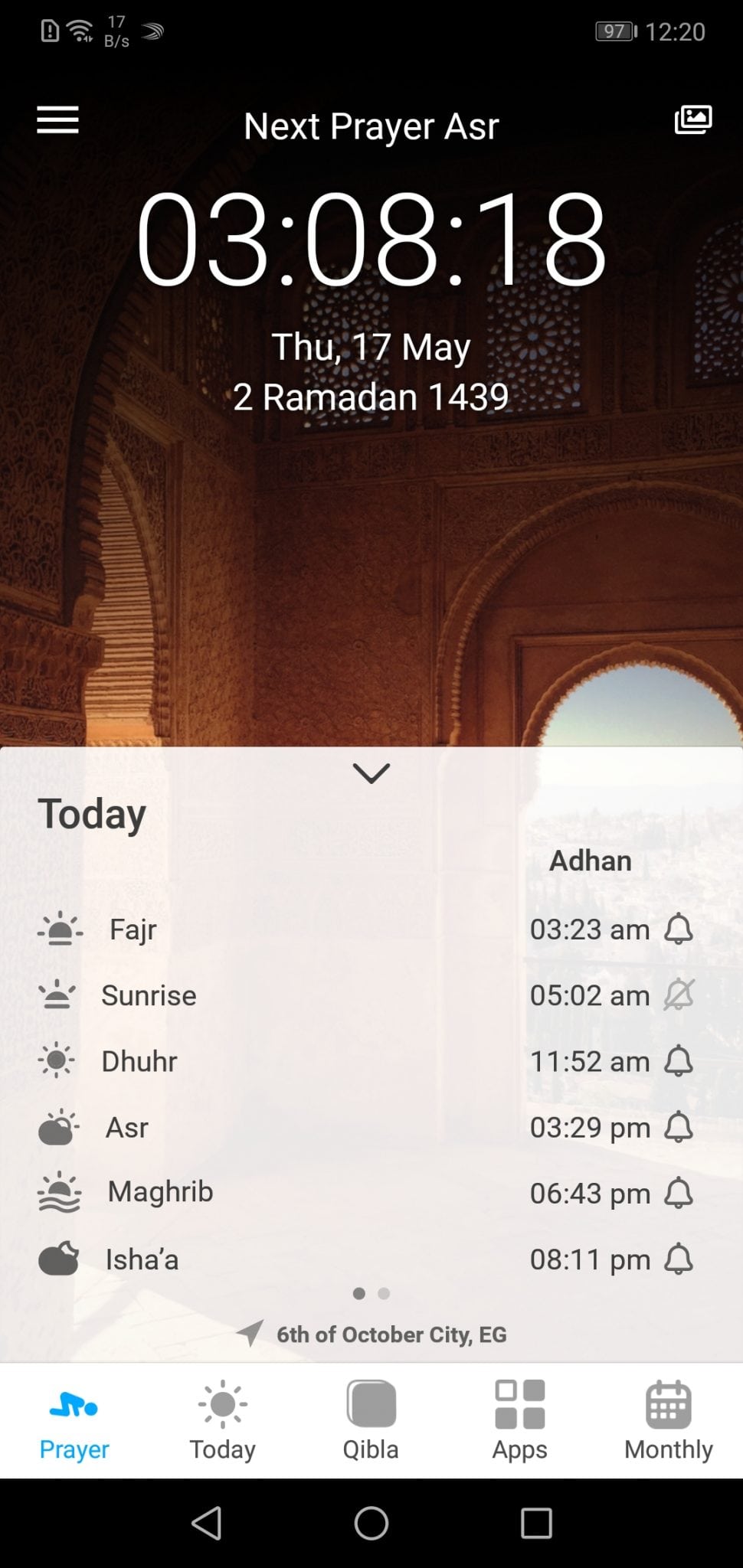Open the Qibla tab
743x1568 pixels.
click(371, 1421)
